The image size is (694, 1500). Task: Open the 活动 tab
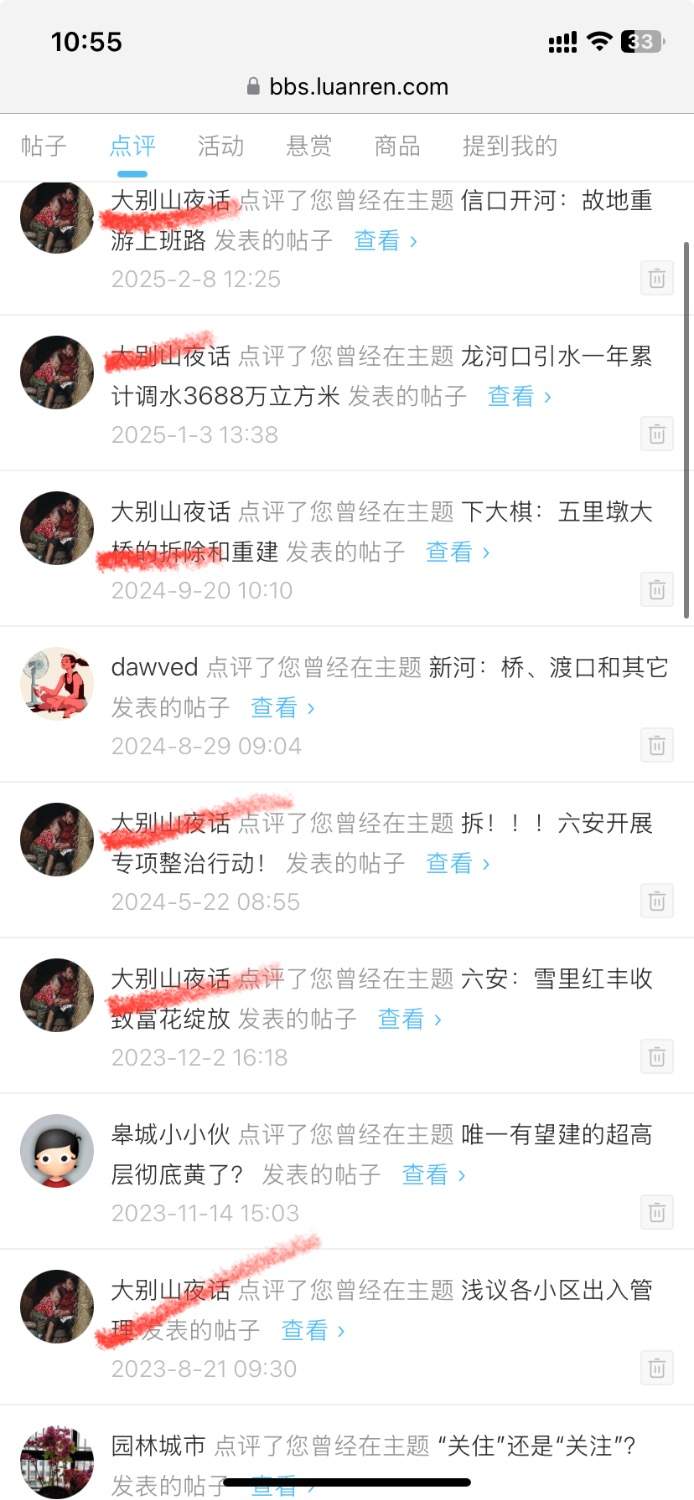[x=220, y=146]
